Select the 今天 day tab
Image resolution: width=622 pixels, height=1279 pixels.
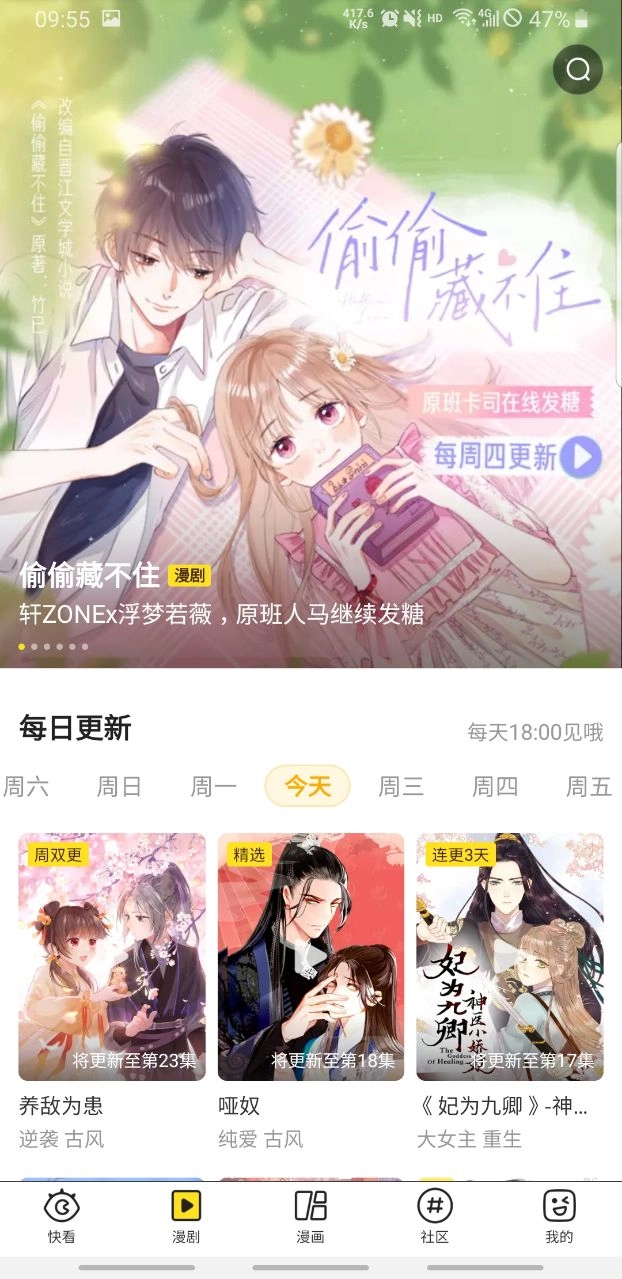307,786
